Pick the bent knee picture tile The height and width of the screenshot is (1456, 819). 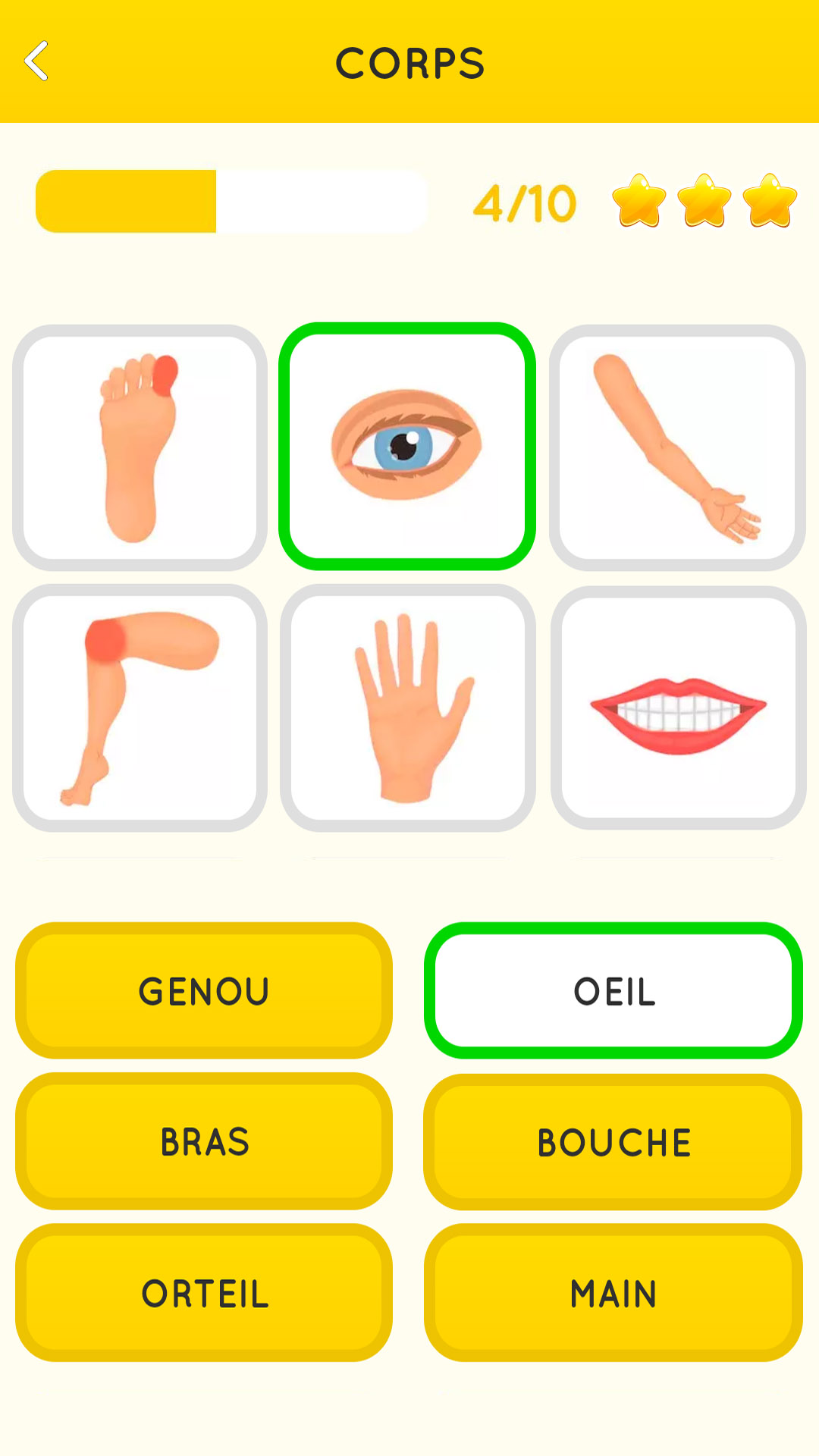140,708
